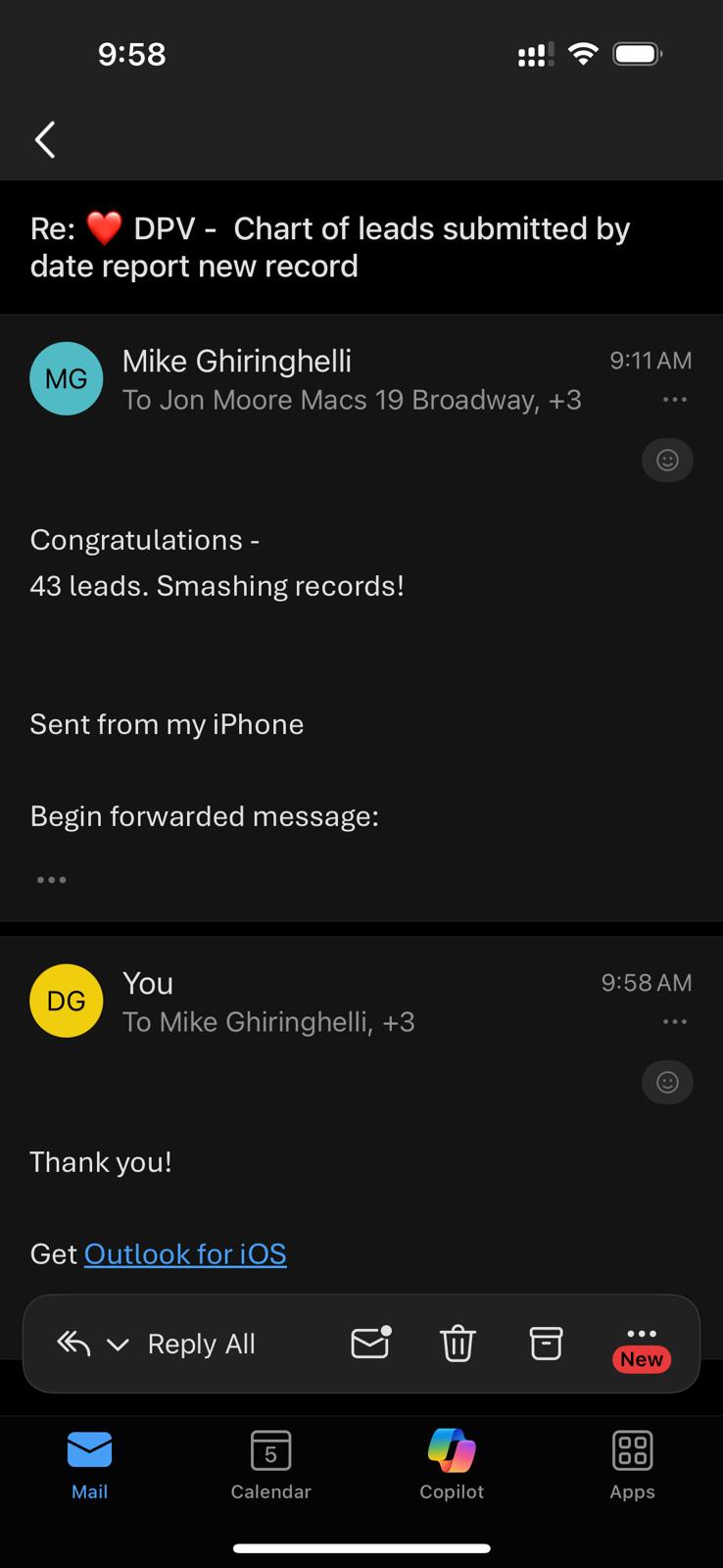The image size is (723, 1568).
Task: Open options menu on Mike Ghiringhelli's message
Action: (x=674, y=399)
